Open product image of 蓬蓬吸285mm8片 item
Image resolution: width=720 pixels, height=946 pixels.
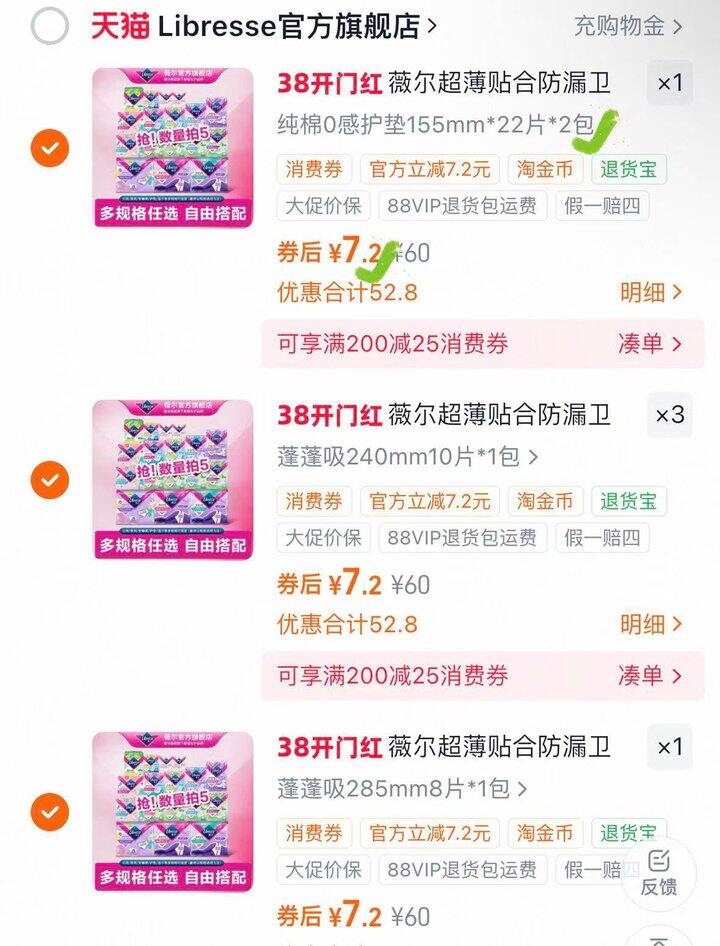point(173,811)
